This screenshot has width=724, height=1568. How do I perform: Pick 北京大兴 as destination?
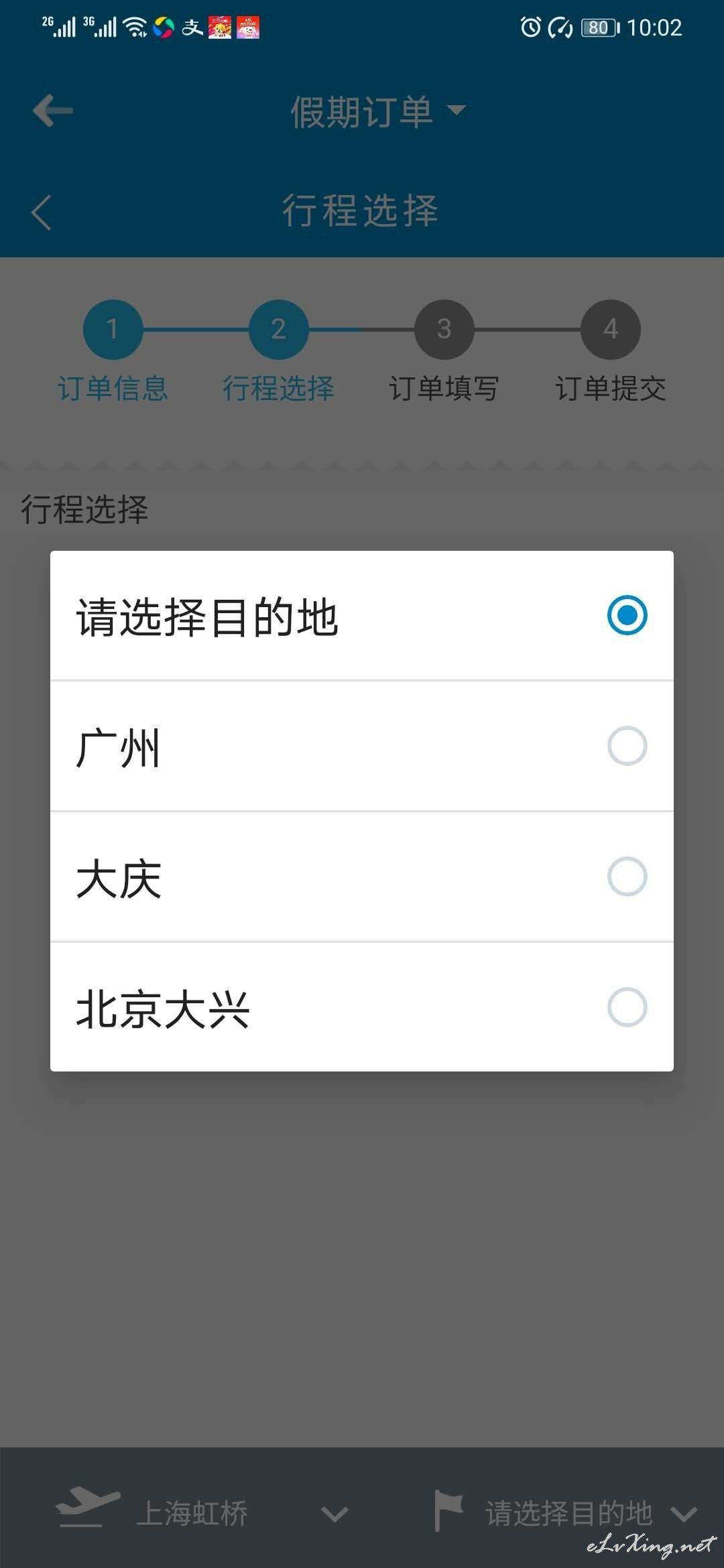coord(362,1006)
